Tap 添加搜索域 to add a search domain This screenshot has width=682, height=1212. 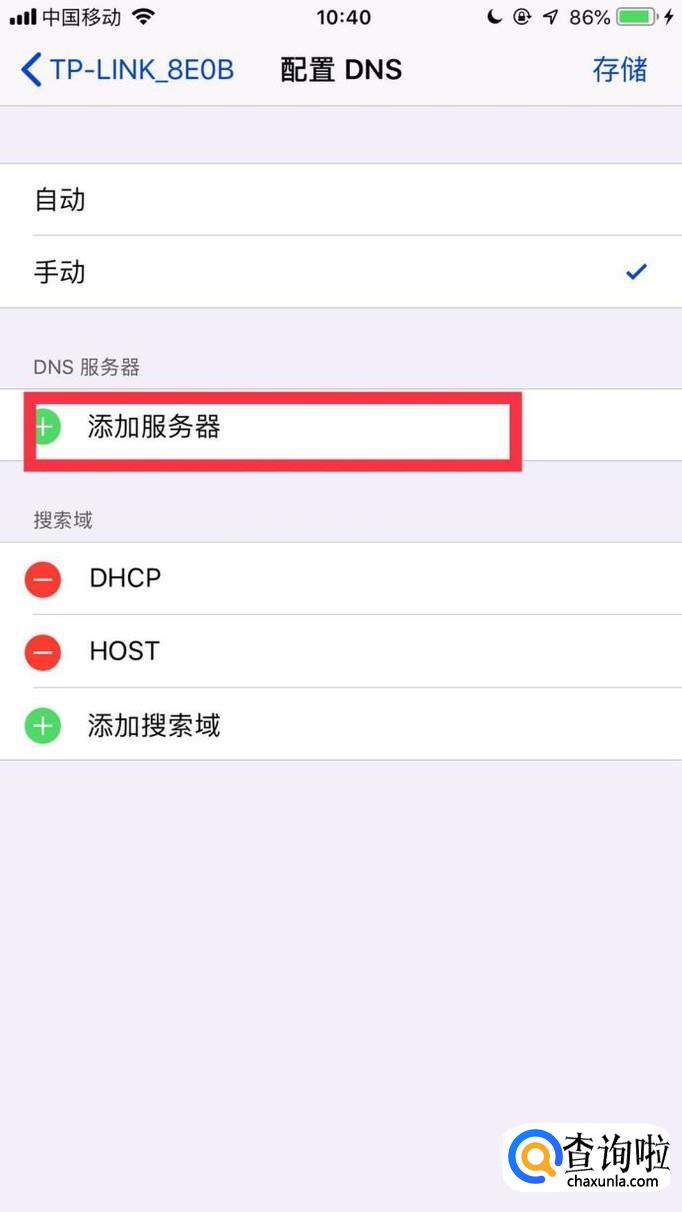[154, 725]
